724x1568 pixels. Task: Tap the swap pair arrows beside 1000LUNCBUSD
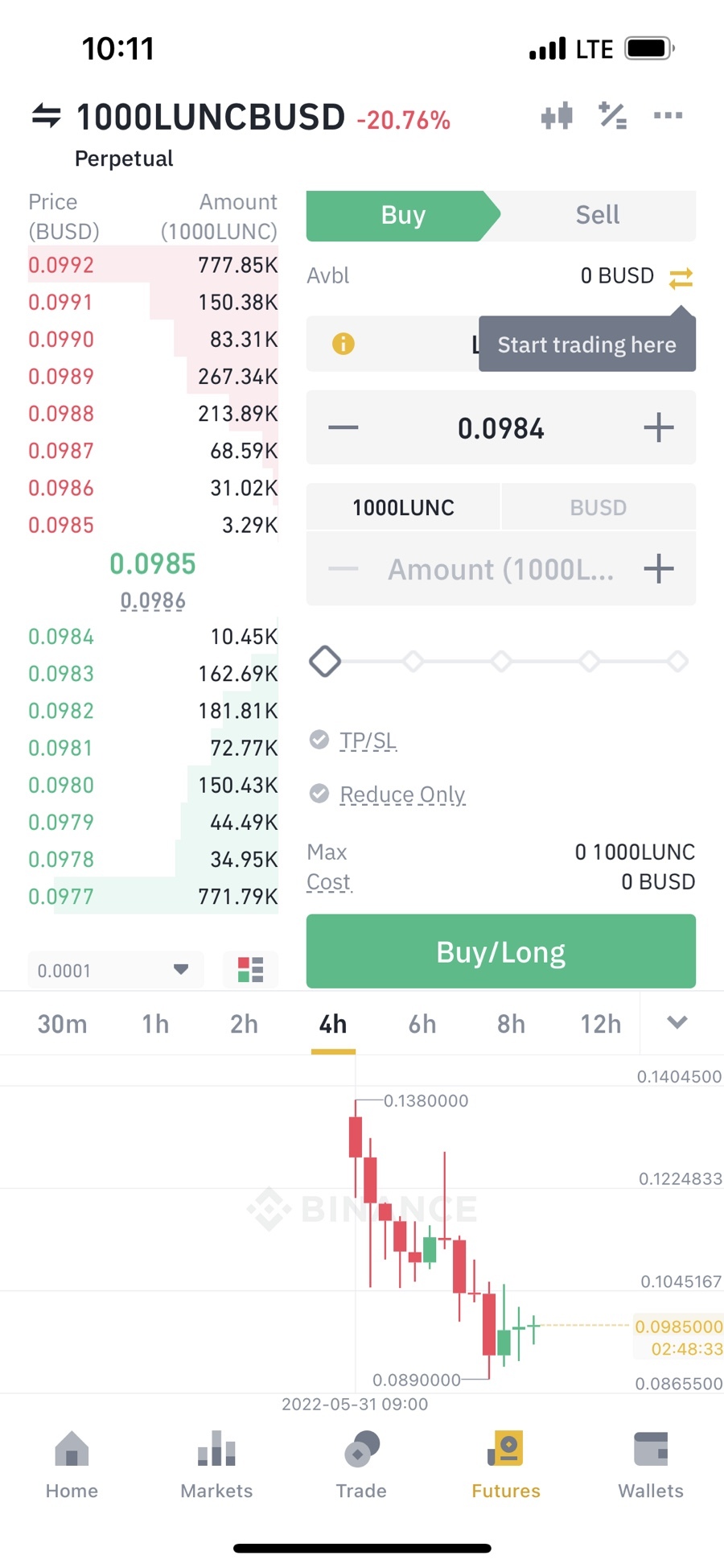(46, 116)
